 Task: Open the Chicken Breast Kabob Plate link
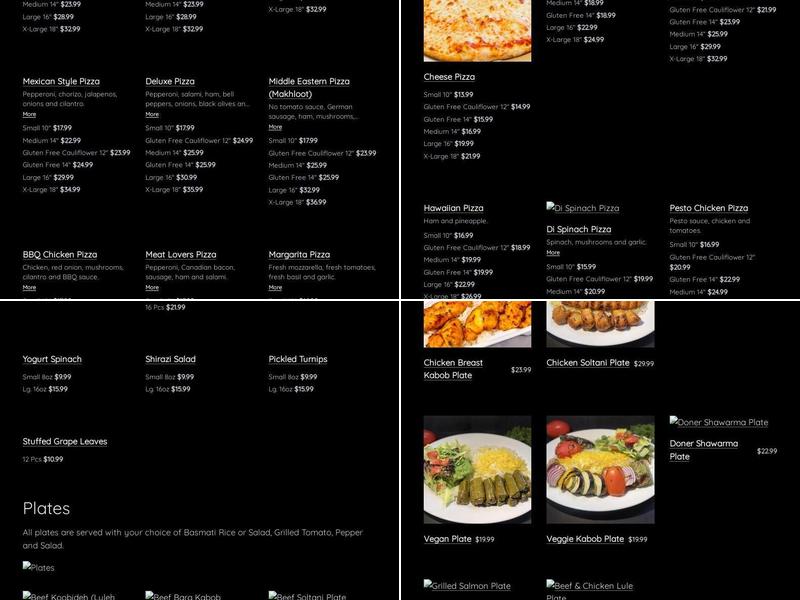coord(453,369)
